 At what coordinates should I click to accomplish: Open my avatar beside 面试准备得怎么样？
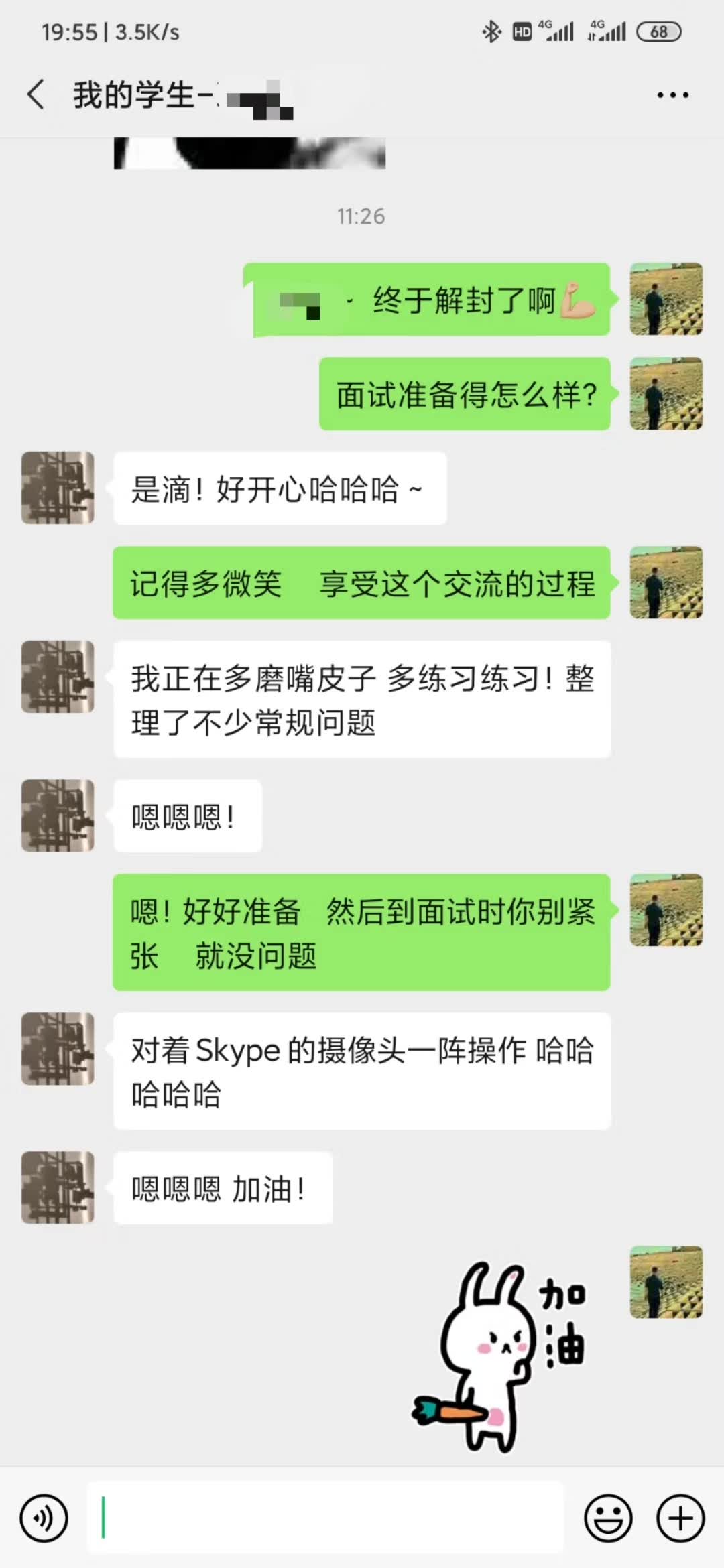(666, 394)
